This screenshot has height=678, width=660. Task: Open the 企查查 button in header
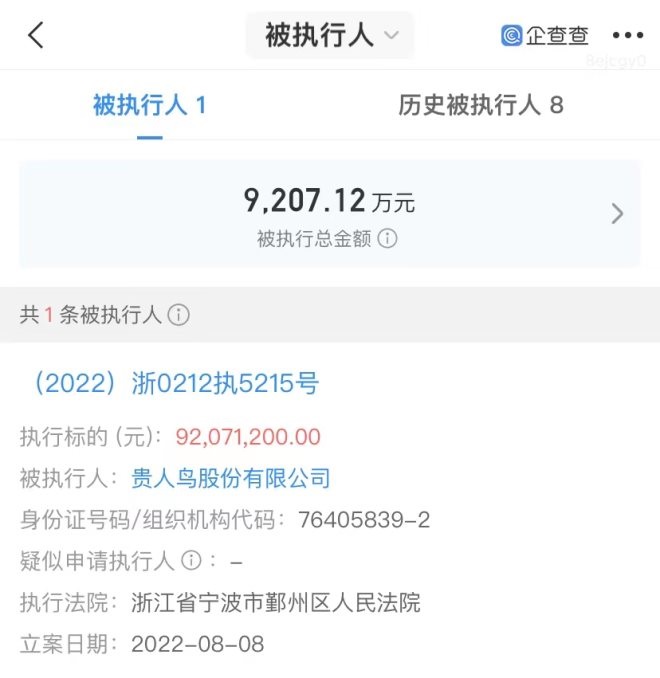pos(546,36)
